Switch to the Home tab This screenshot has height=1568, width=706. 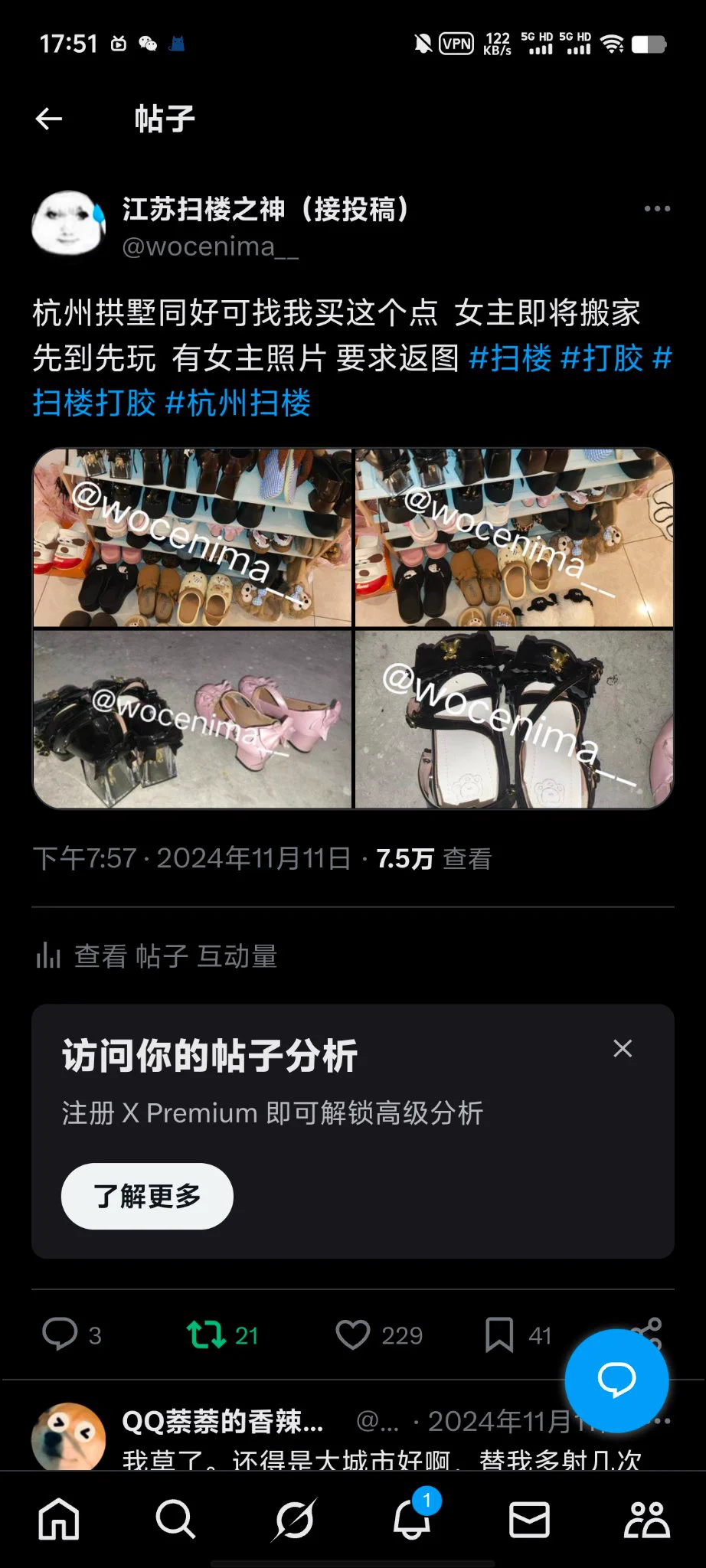(59, 1519)
